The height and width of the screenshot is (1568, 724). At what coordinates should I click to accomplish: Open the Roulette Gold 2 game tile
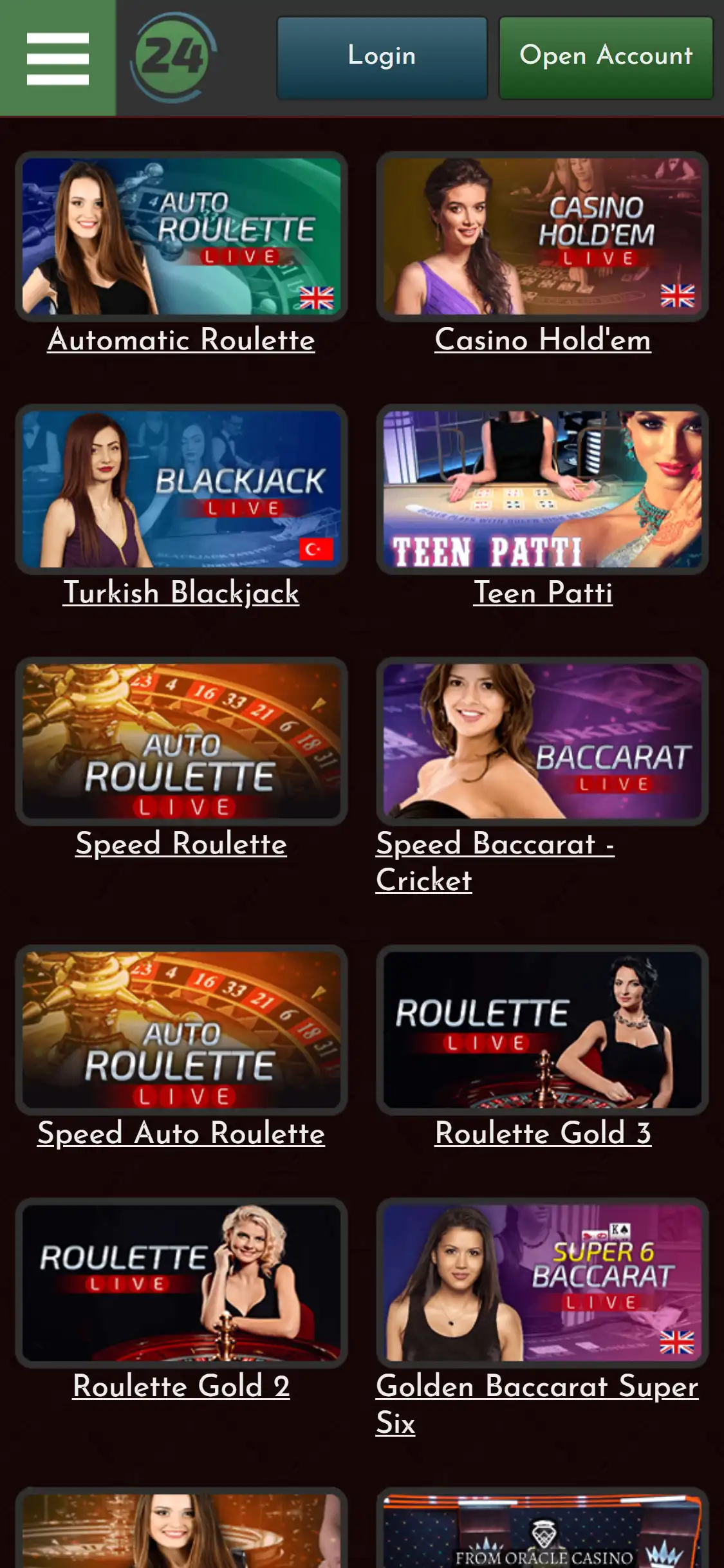coord(181,1282)
